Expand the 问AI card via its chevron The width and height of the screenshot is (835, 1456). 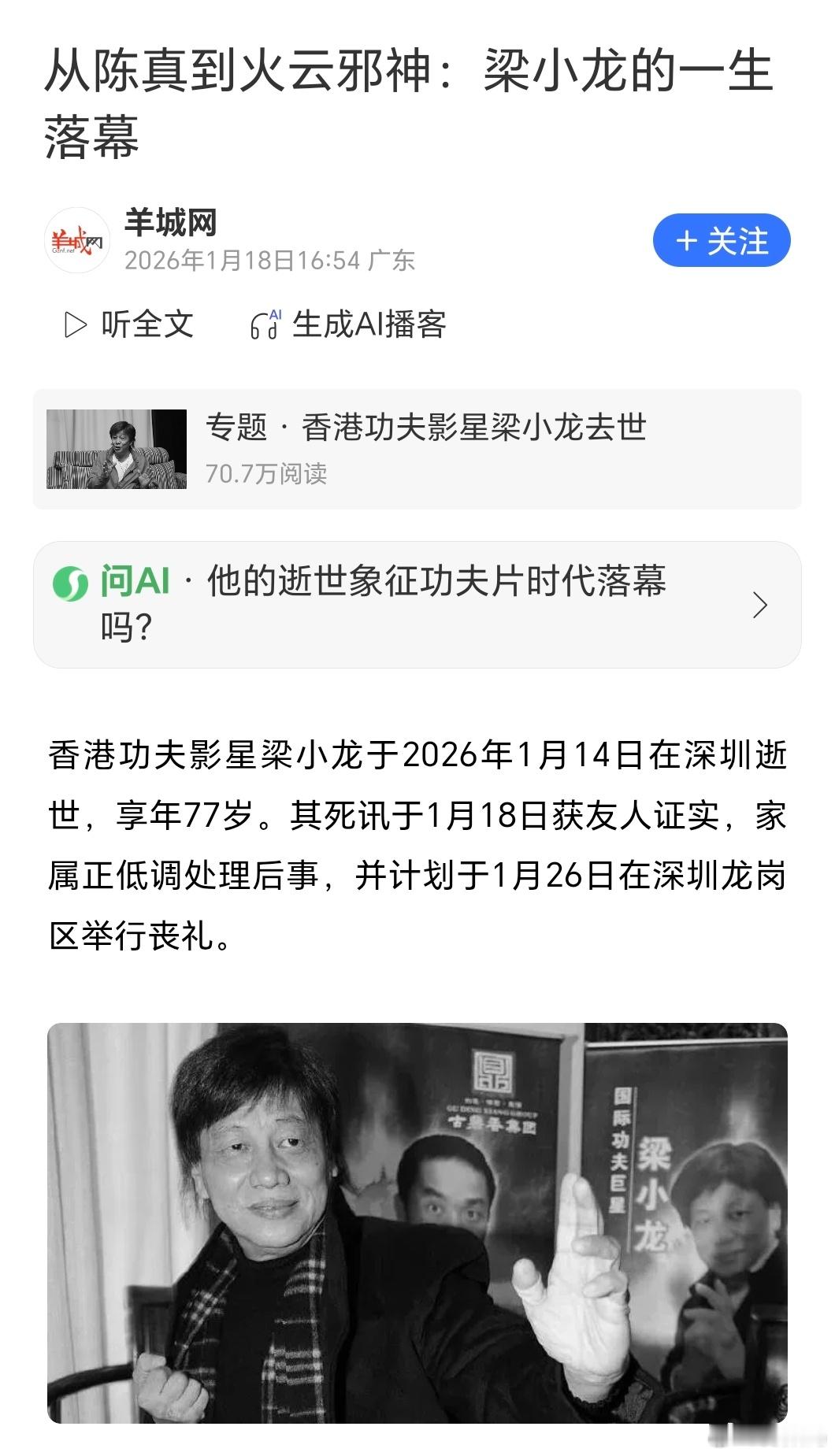(761, 605)
